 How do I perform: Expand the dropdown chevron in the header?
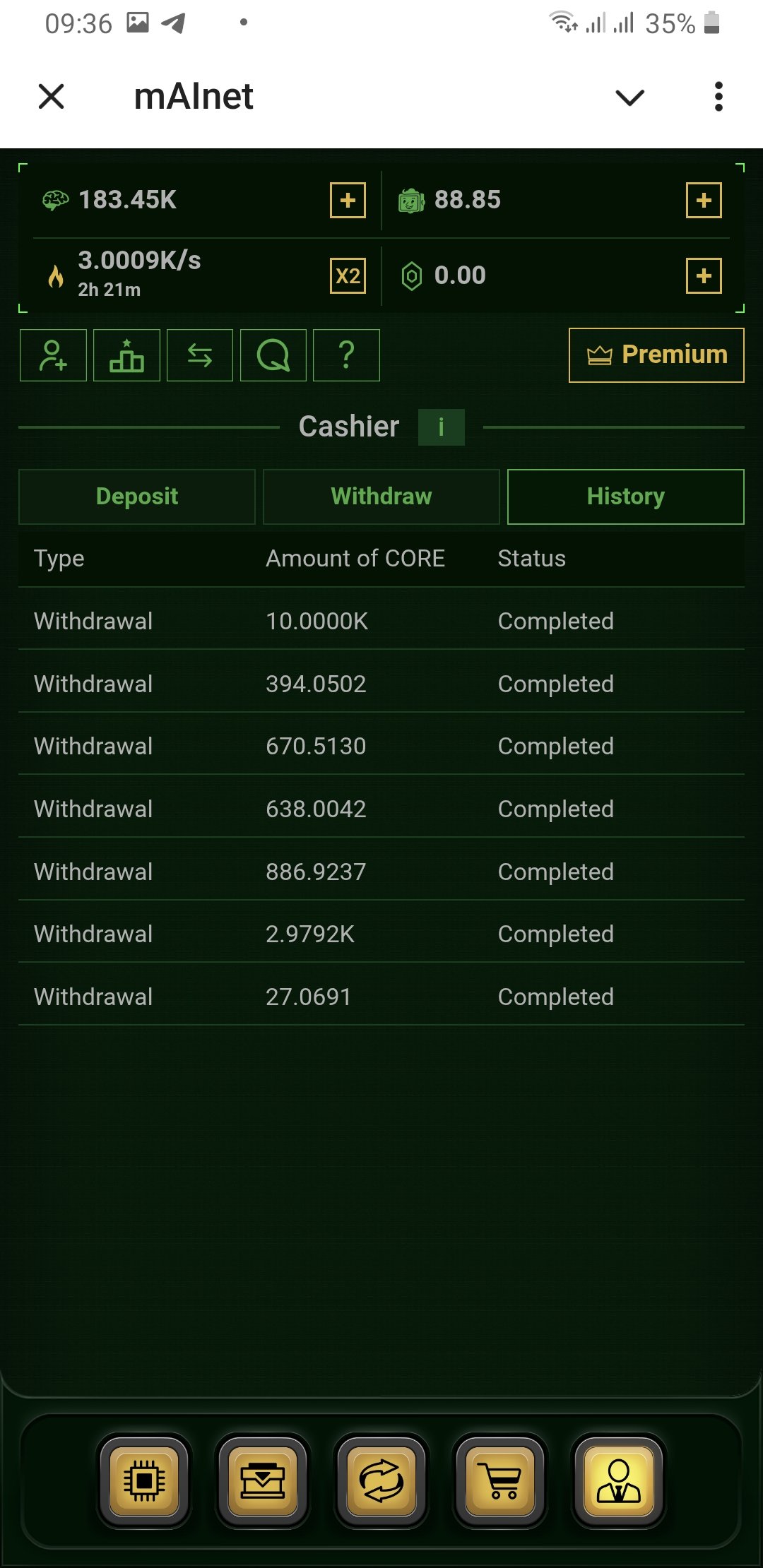coord(630,97)
